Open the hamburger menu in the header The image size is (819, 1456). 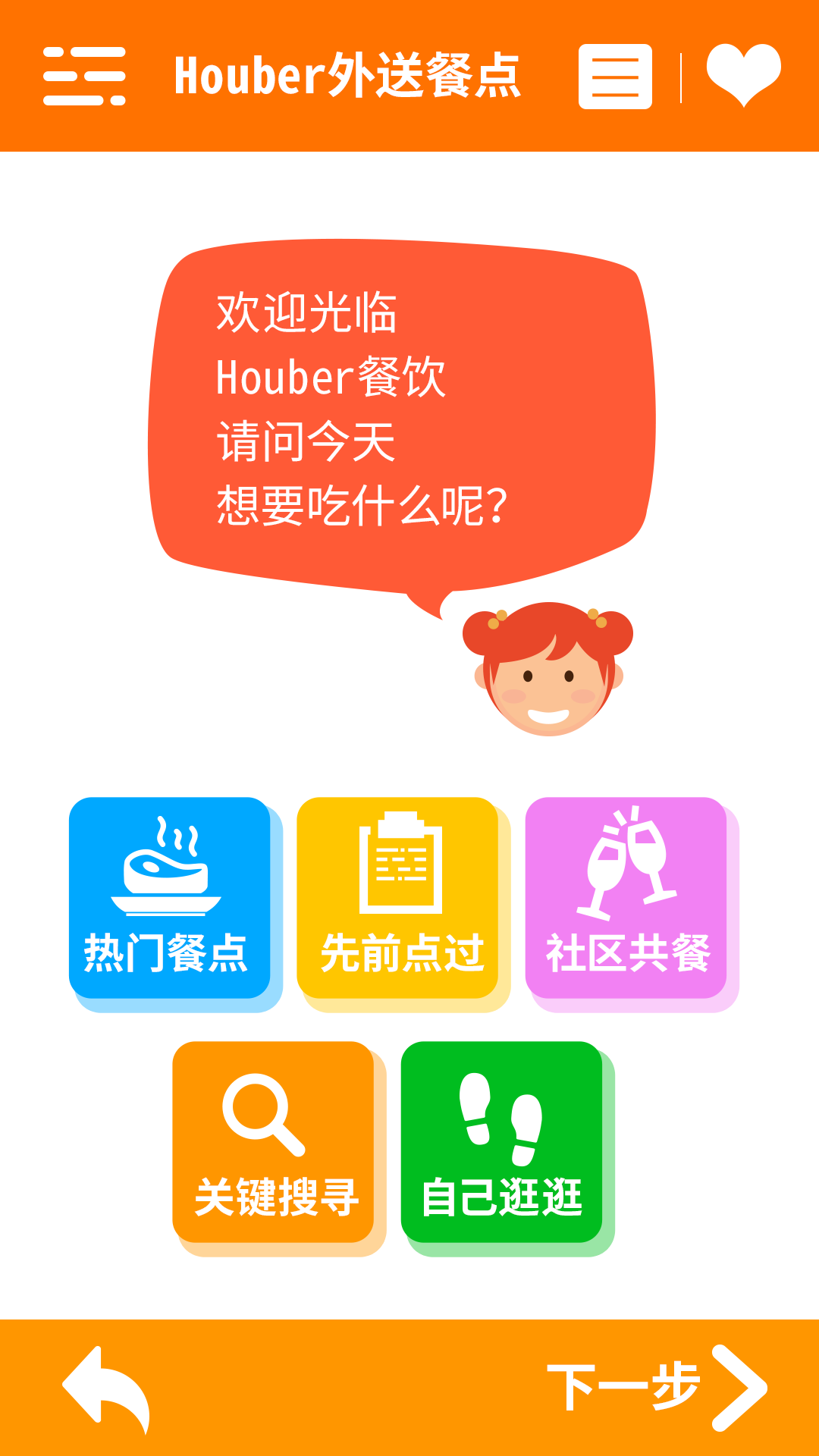(84, 76)
